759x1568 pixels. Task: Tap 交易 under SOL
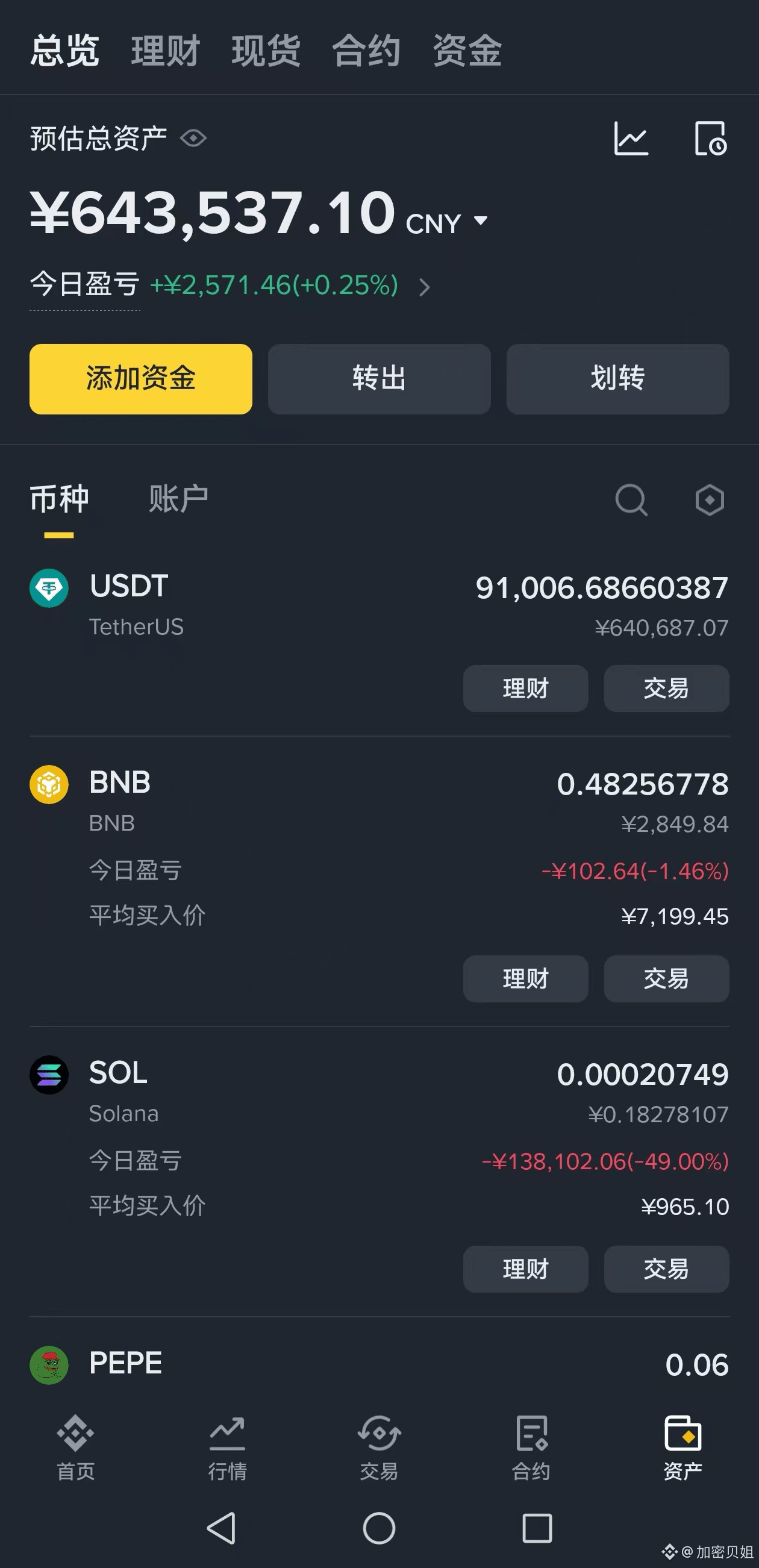[666, 1269]
